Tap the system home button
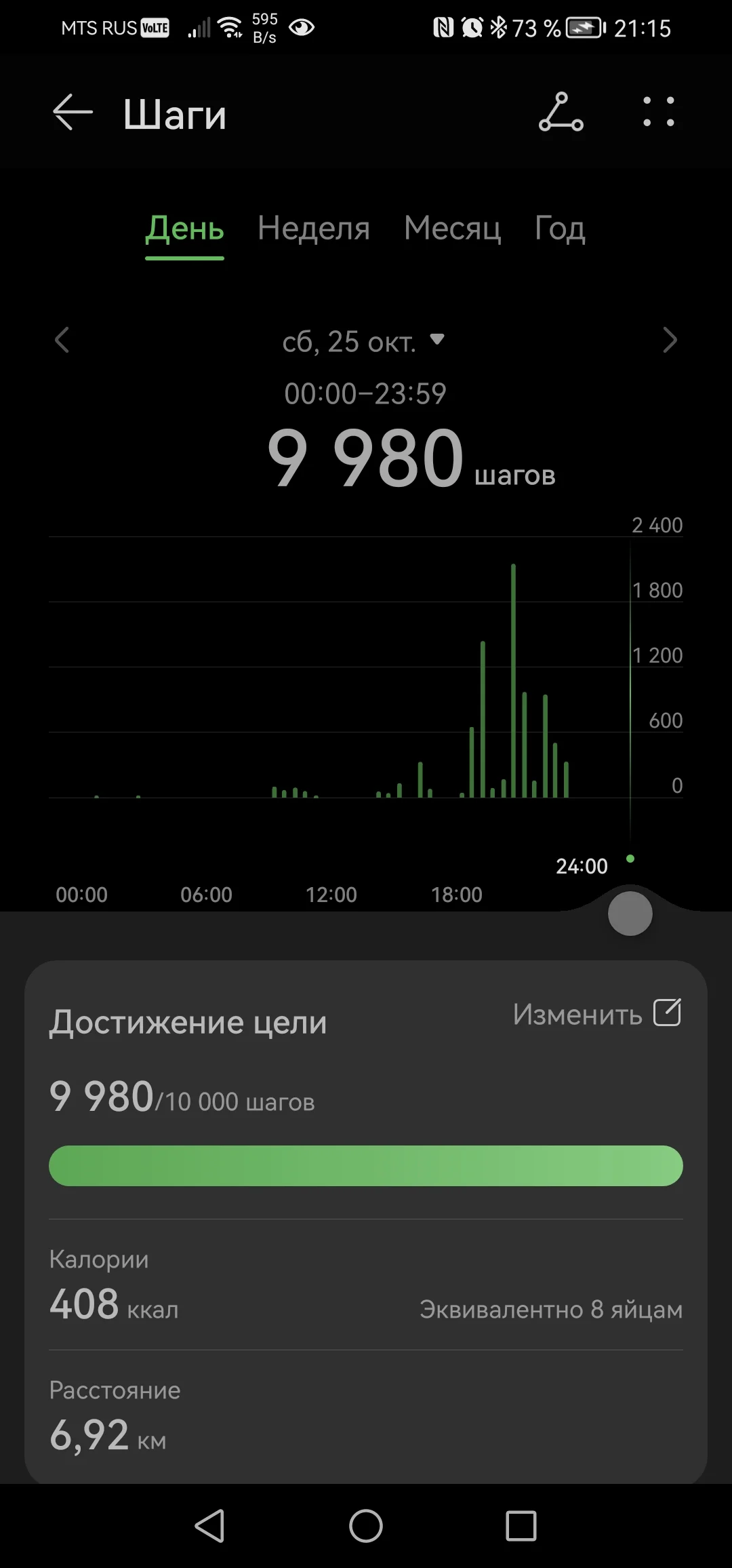Screen dimensions: 732x1568 [365, 1526]
